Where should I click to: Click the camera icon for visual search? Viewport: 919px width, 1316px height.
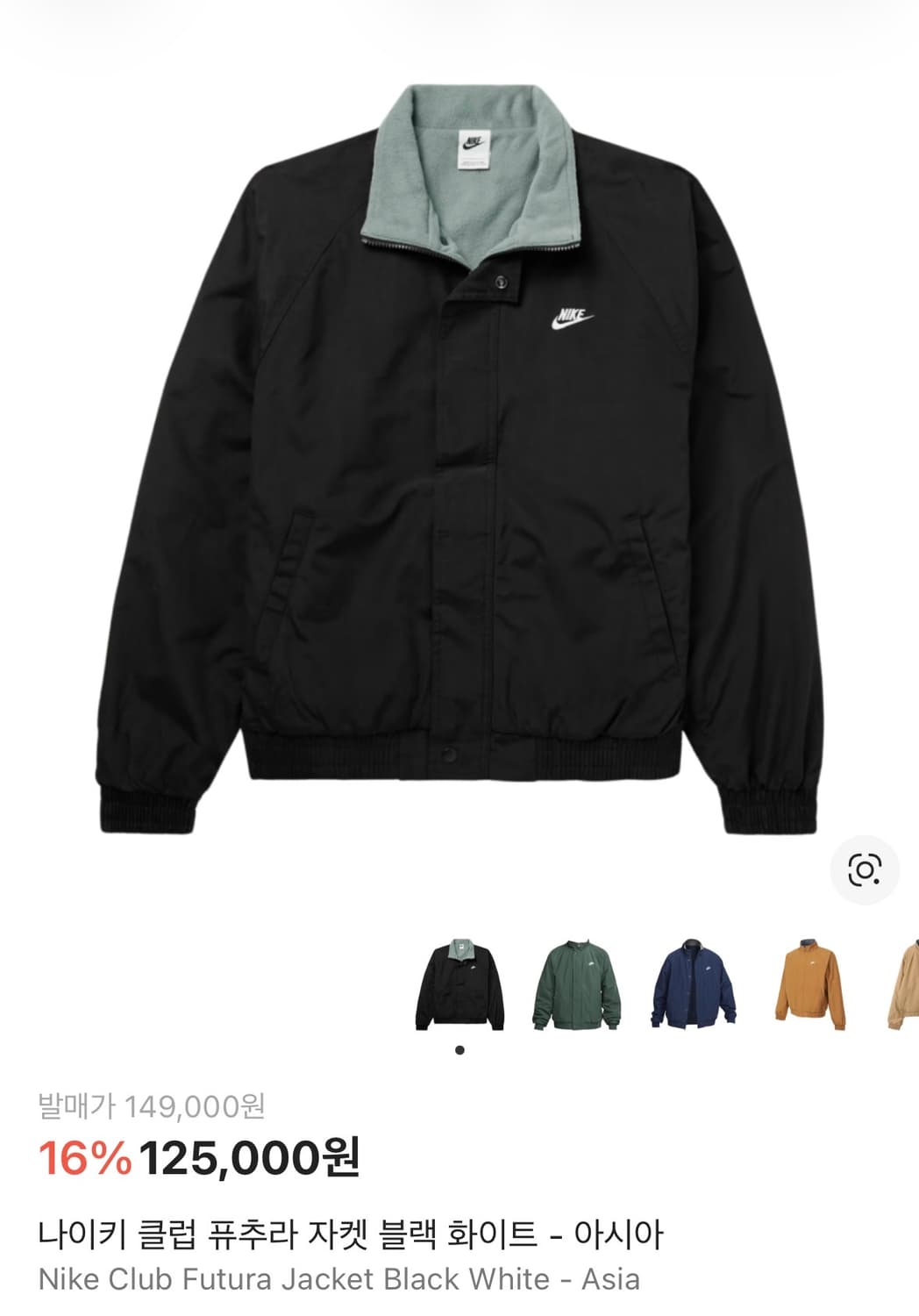[865, 869]
